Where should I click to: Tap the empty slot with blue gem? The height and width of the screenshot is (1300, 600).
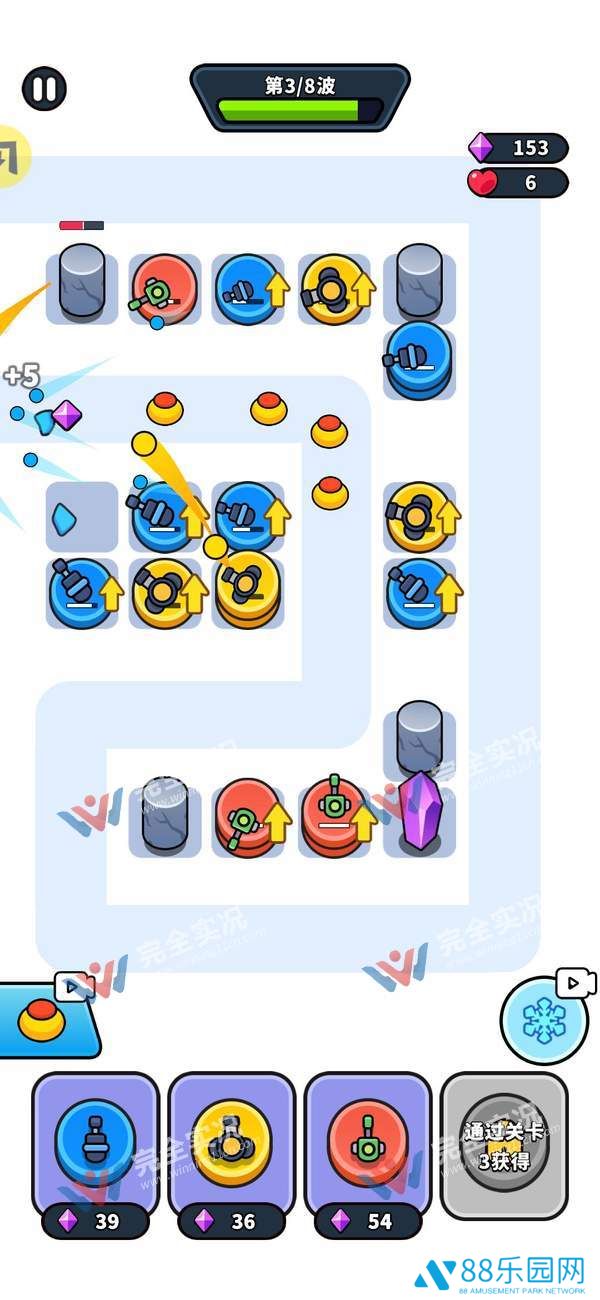[81, 517]
